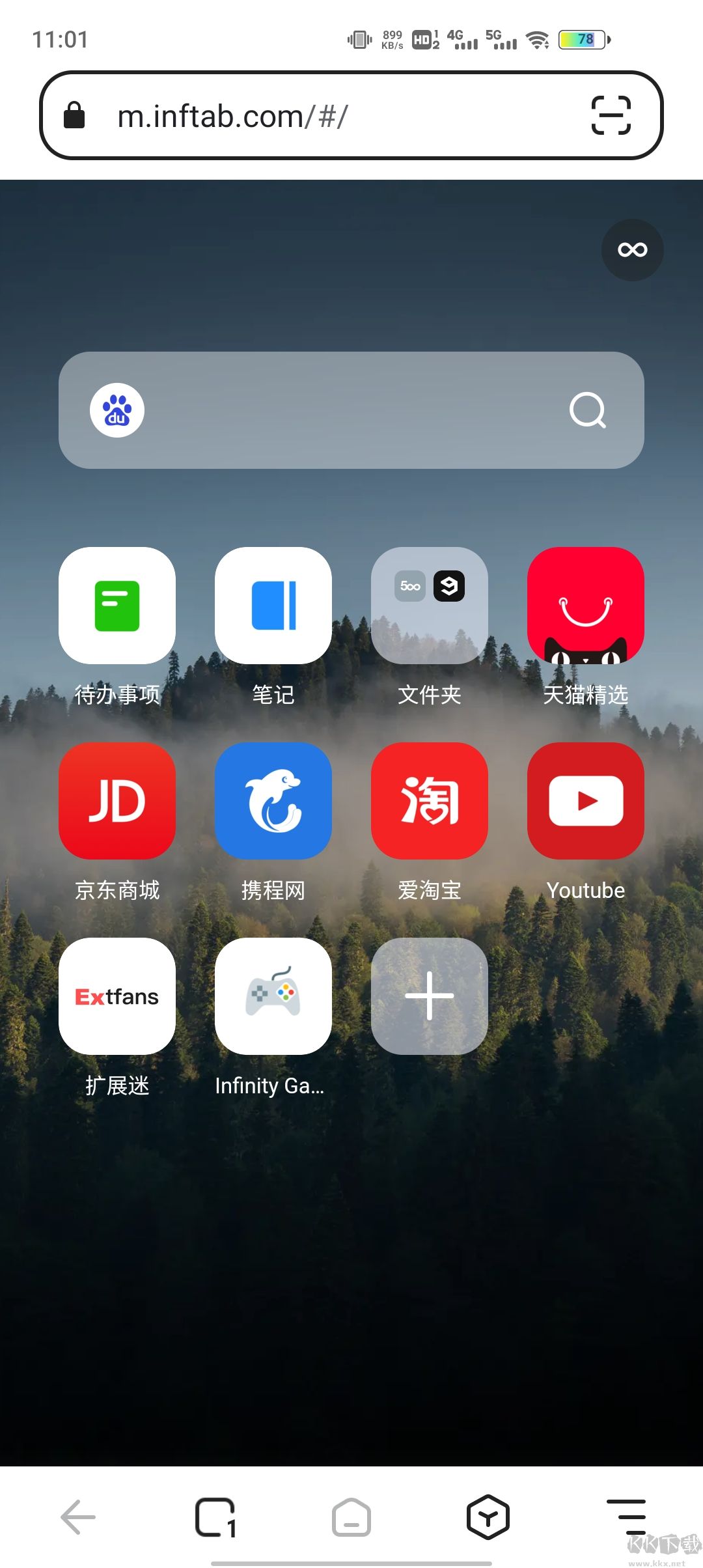Open the menu at bottom right
The height and width of the screenshot is (1568, 703).
pyautogui.click(x=627, y=1517)
